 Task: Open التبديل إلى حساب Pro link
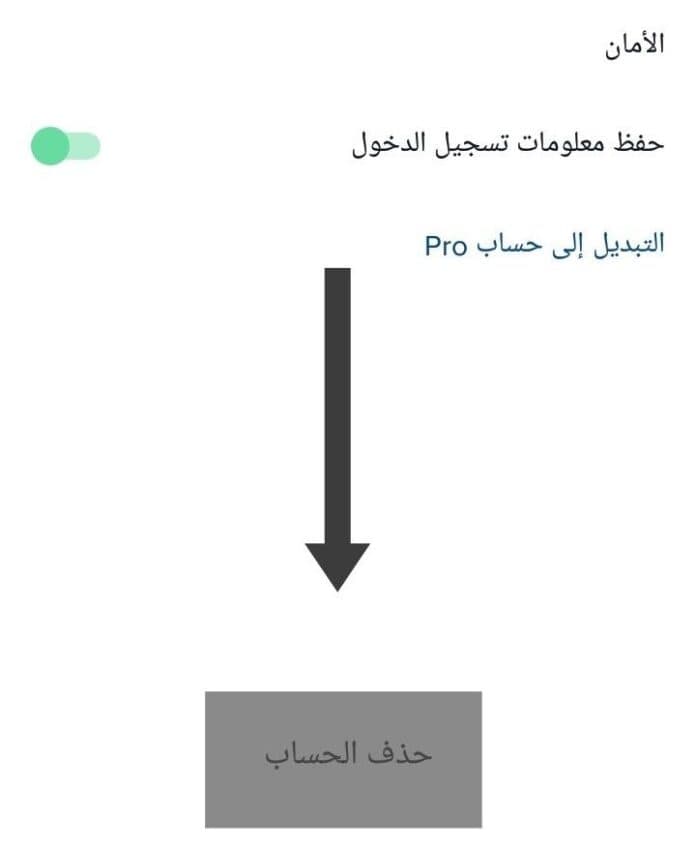pyautogui.click(x=545, y=245)
